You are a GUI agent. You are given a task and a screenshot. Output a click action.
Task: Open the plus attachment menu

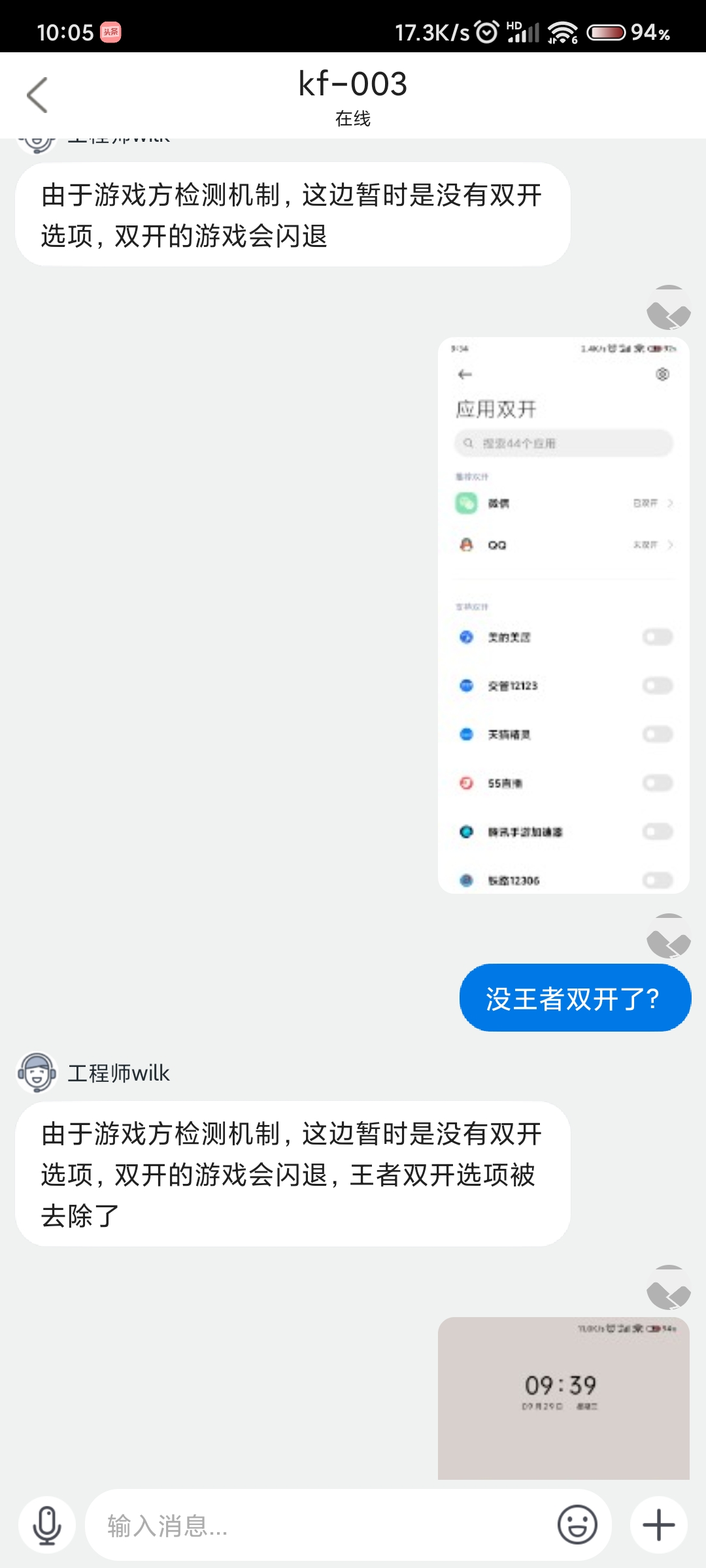658,1526
